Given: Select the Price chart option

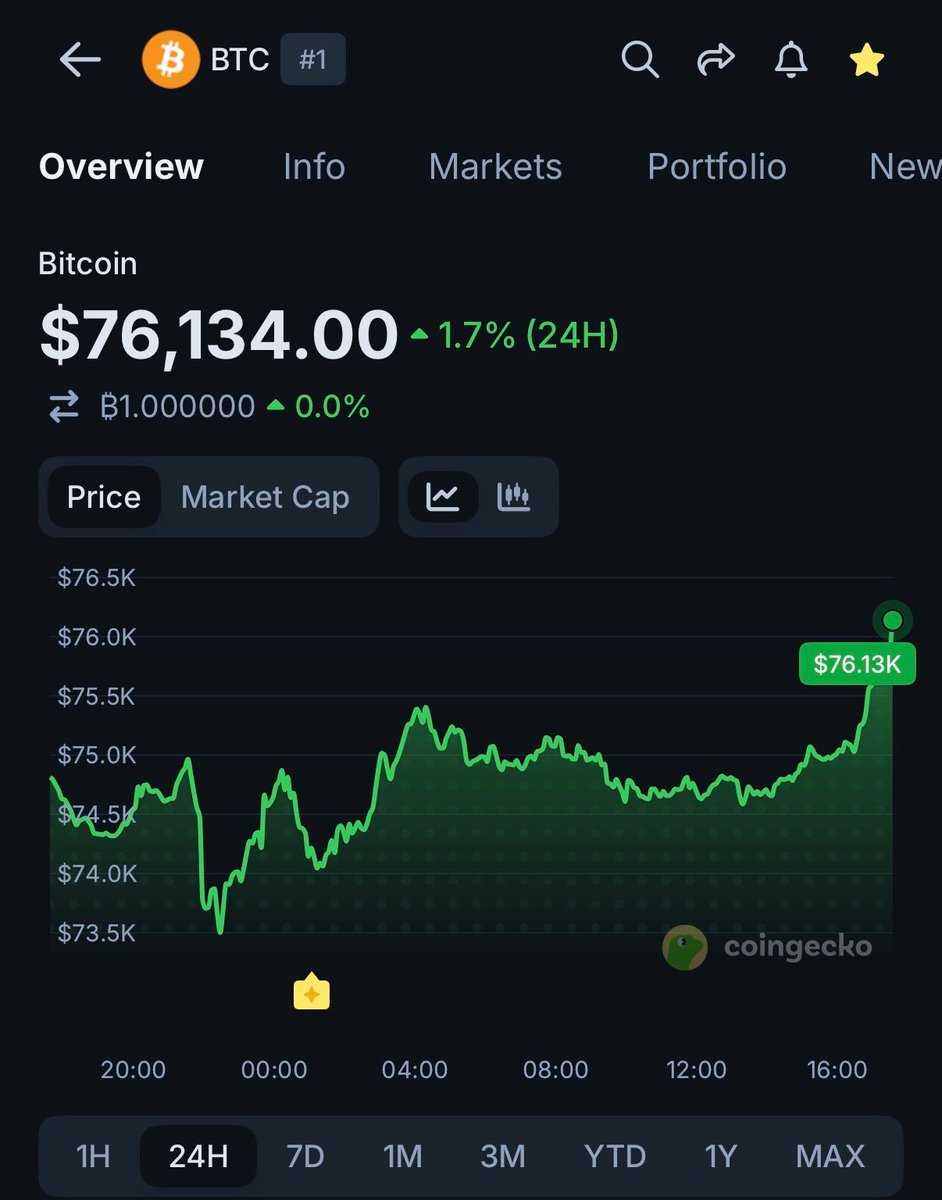Looking at the screenshot, I should (x=104, y=497).
